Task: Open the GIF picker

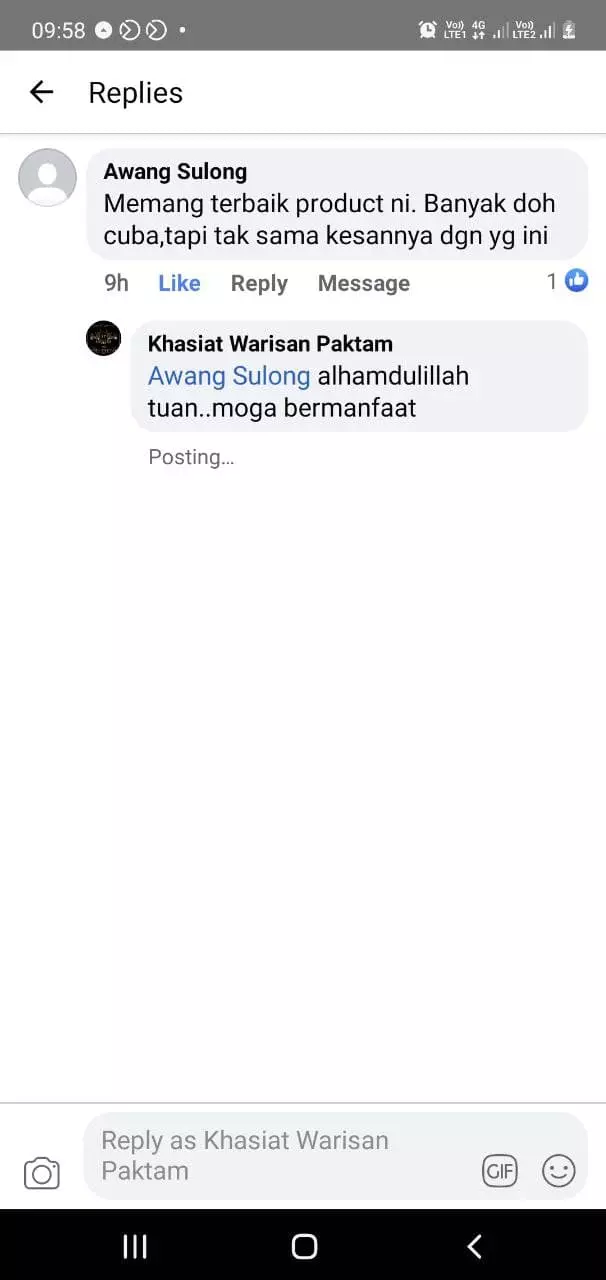Action: pyautogui.click(x=500, y=1170)
